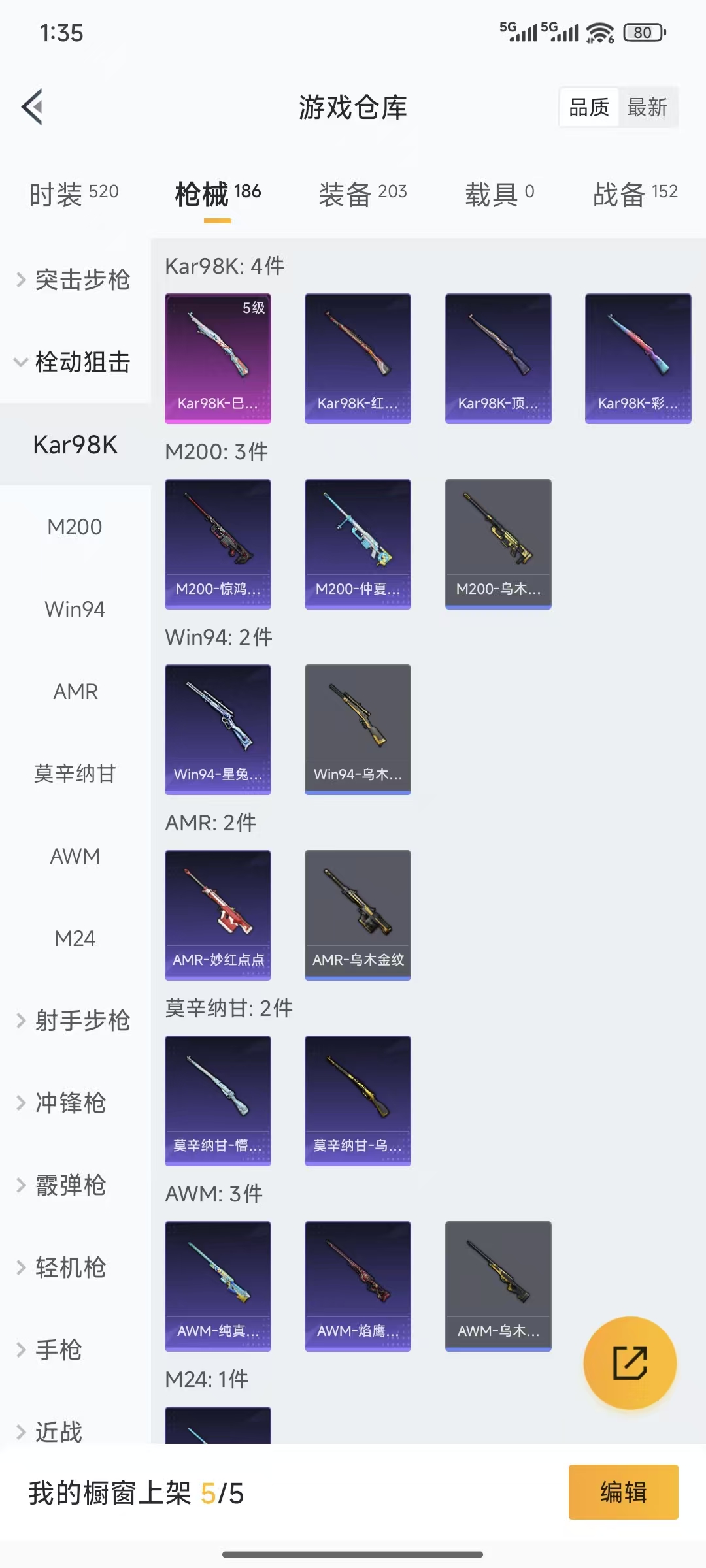
Task: Select the AMR-妙红点点 skin
Action: [218, 915]
